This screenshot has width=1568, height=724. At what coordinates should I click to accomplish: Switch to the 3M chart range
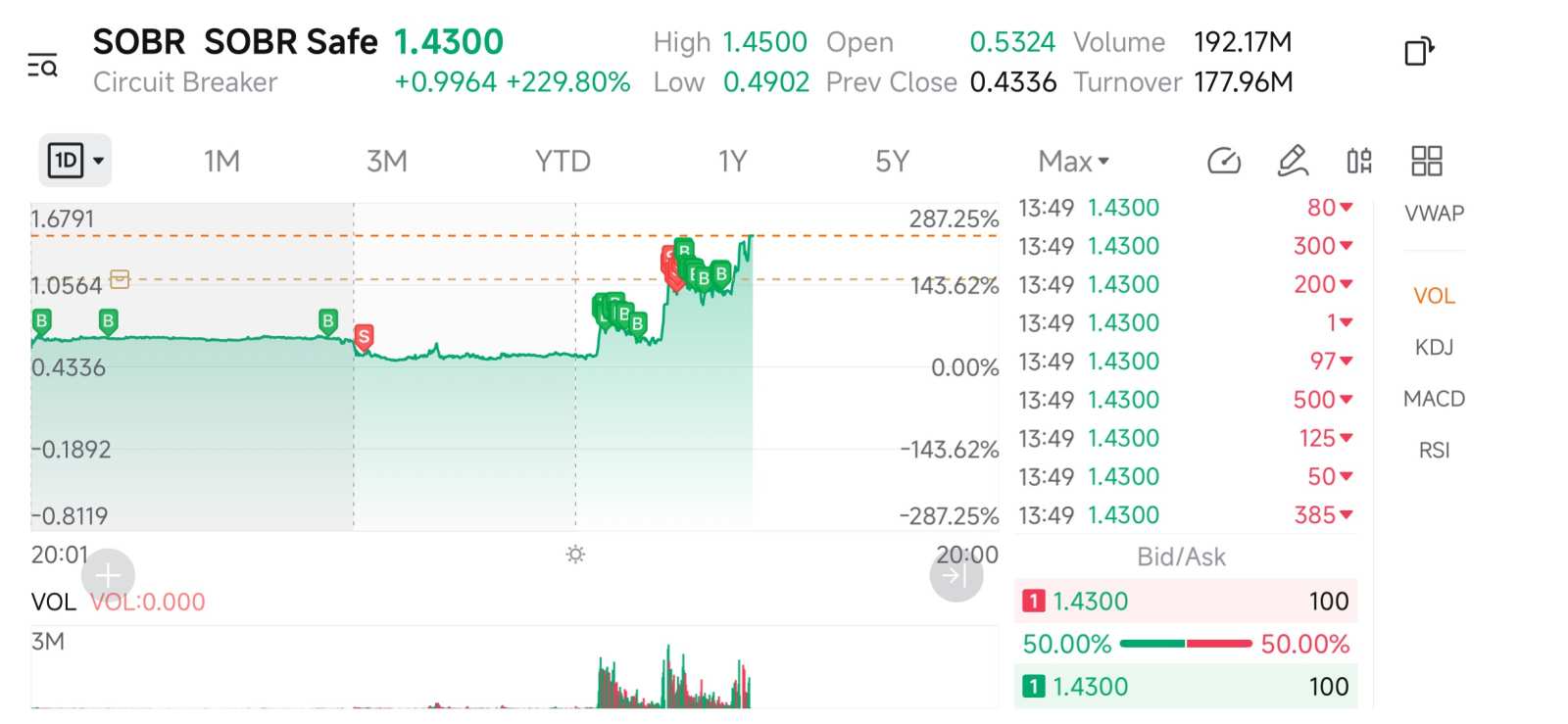tap(387, 161)
